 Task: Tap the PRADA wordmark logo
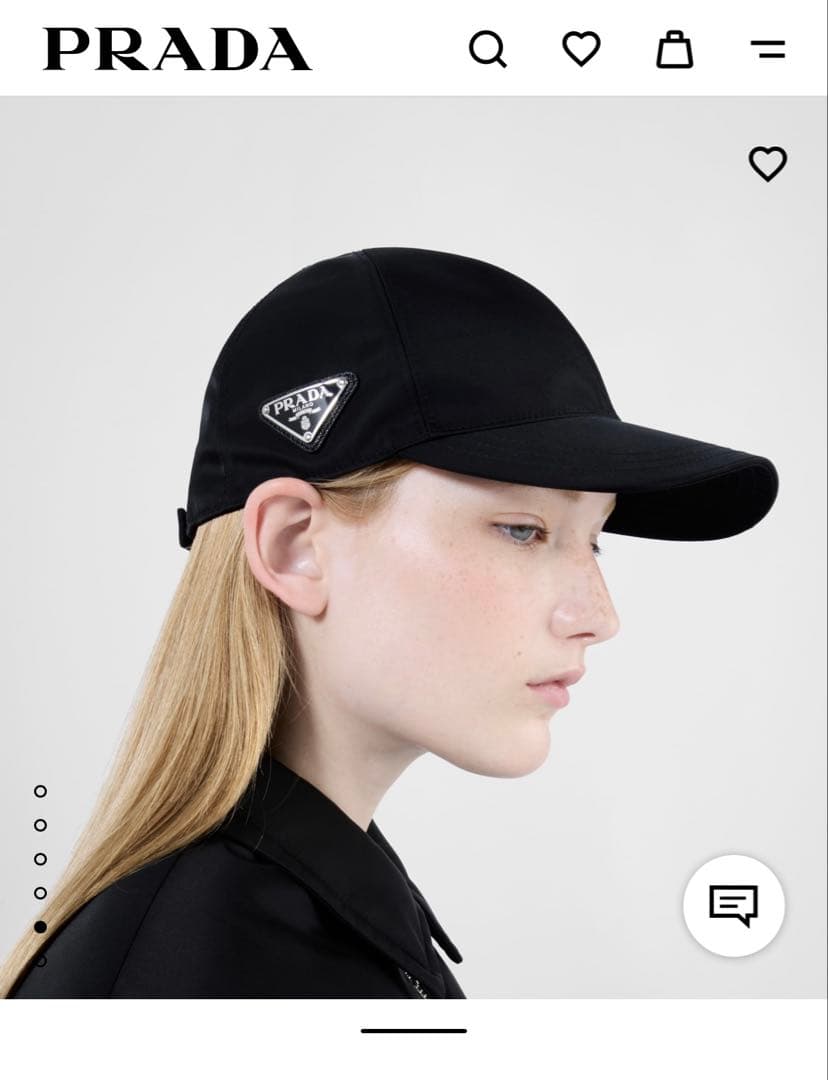(175, 47)
